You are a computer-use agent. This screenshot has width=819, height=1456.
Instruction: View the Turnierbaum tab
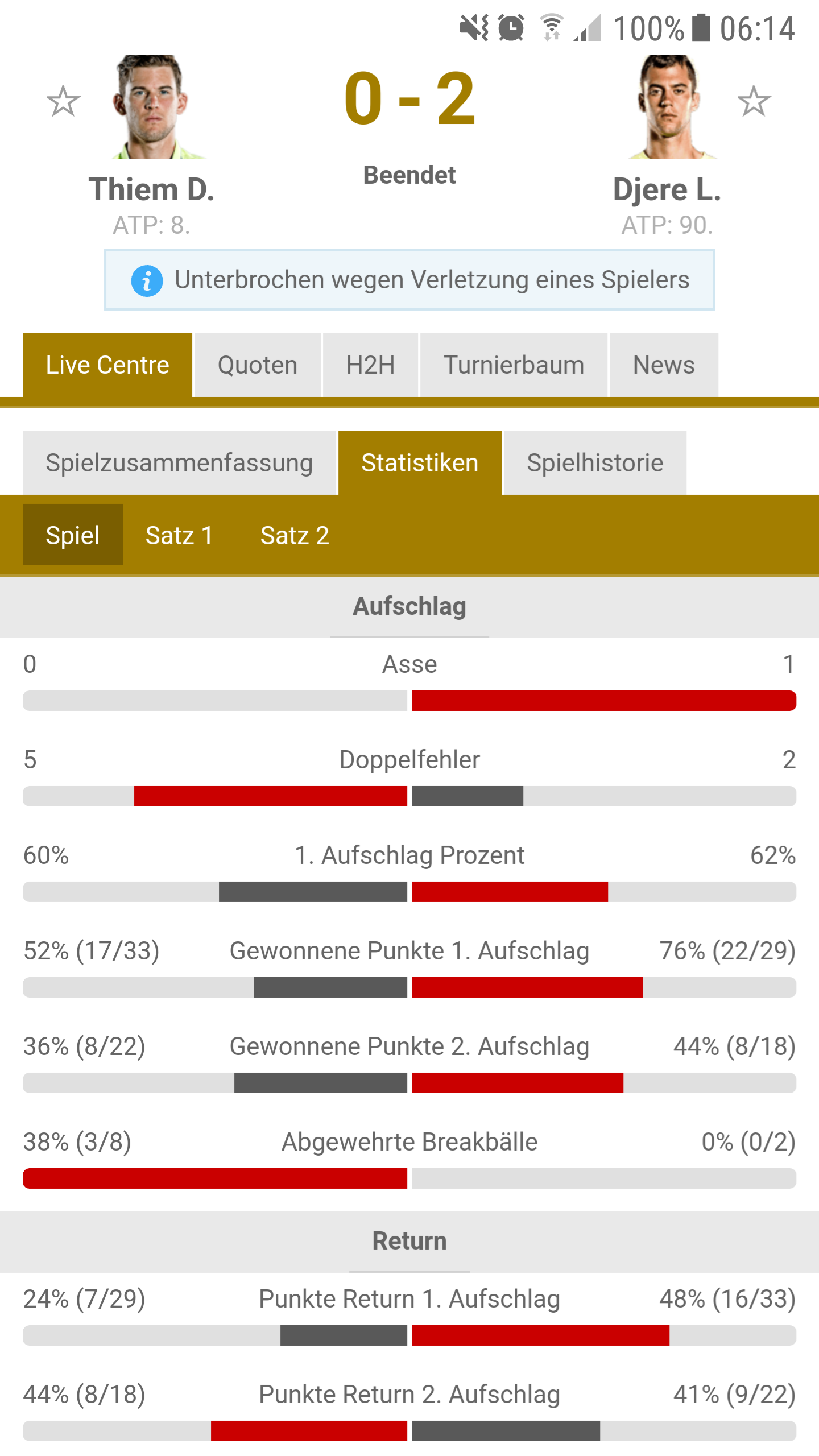[514, 365]
